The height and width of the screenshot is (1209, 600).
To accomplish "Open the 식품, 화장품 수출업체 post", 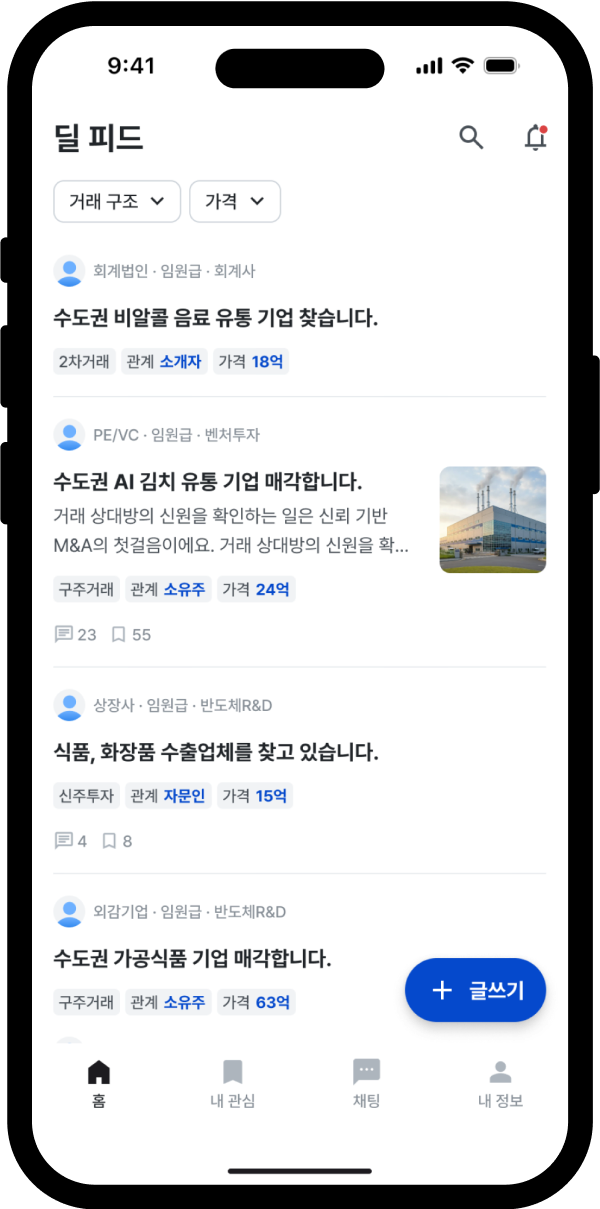I will click(215, 752).
